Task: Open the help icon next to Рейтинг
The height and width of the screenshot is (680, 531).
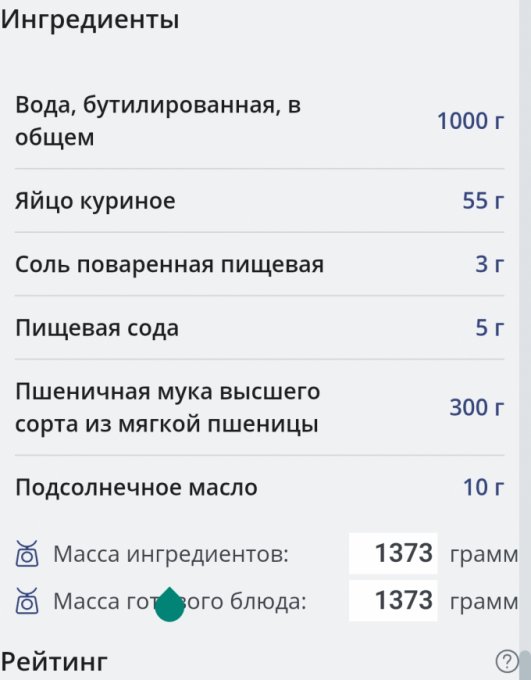Action: [x=506, y=661]
